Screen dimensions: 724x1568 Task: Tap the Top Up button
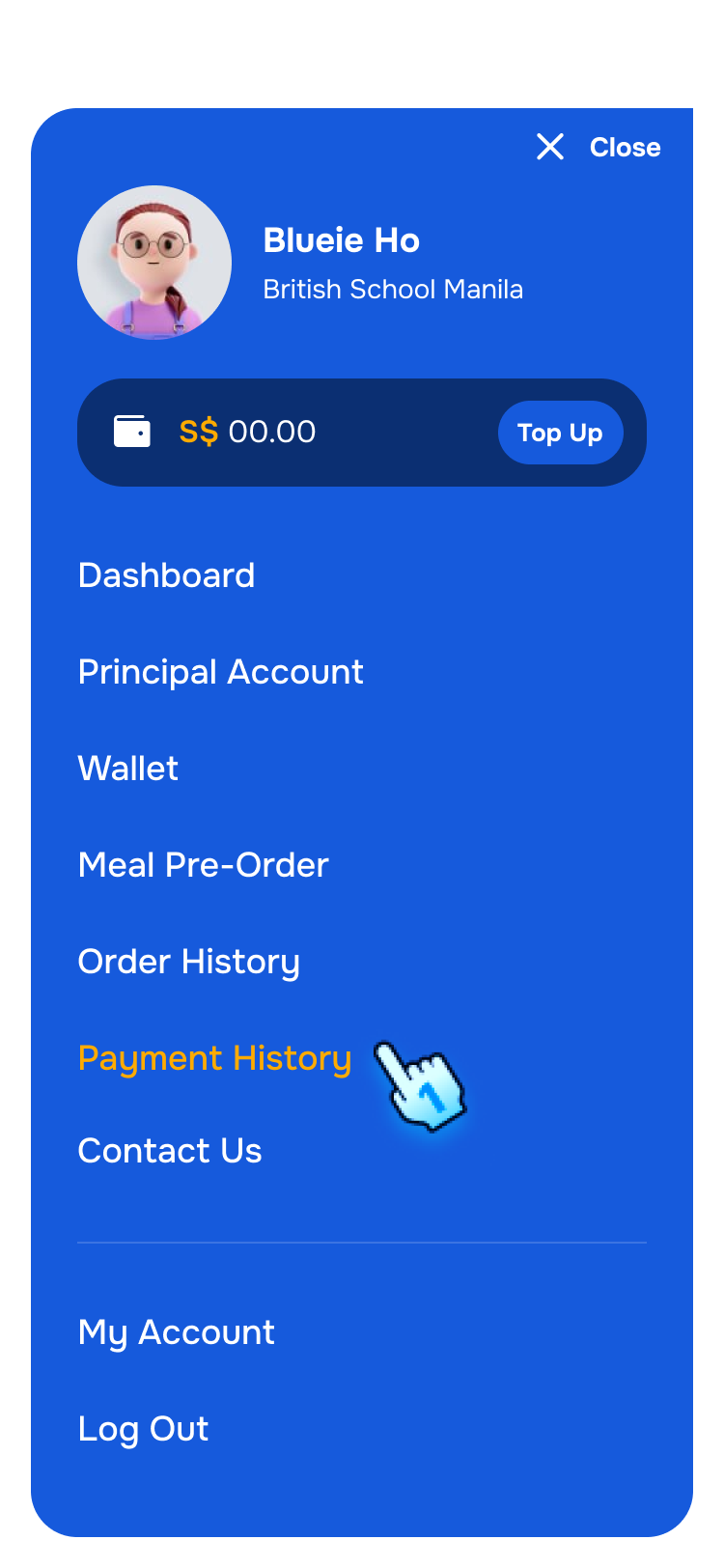pos(560,433)
